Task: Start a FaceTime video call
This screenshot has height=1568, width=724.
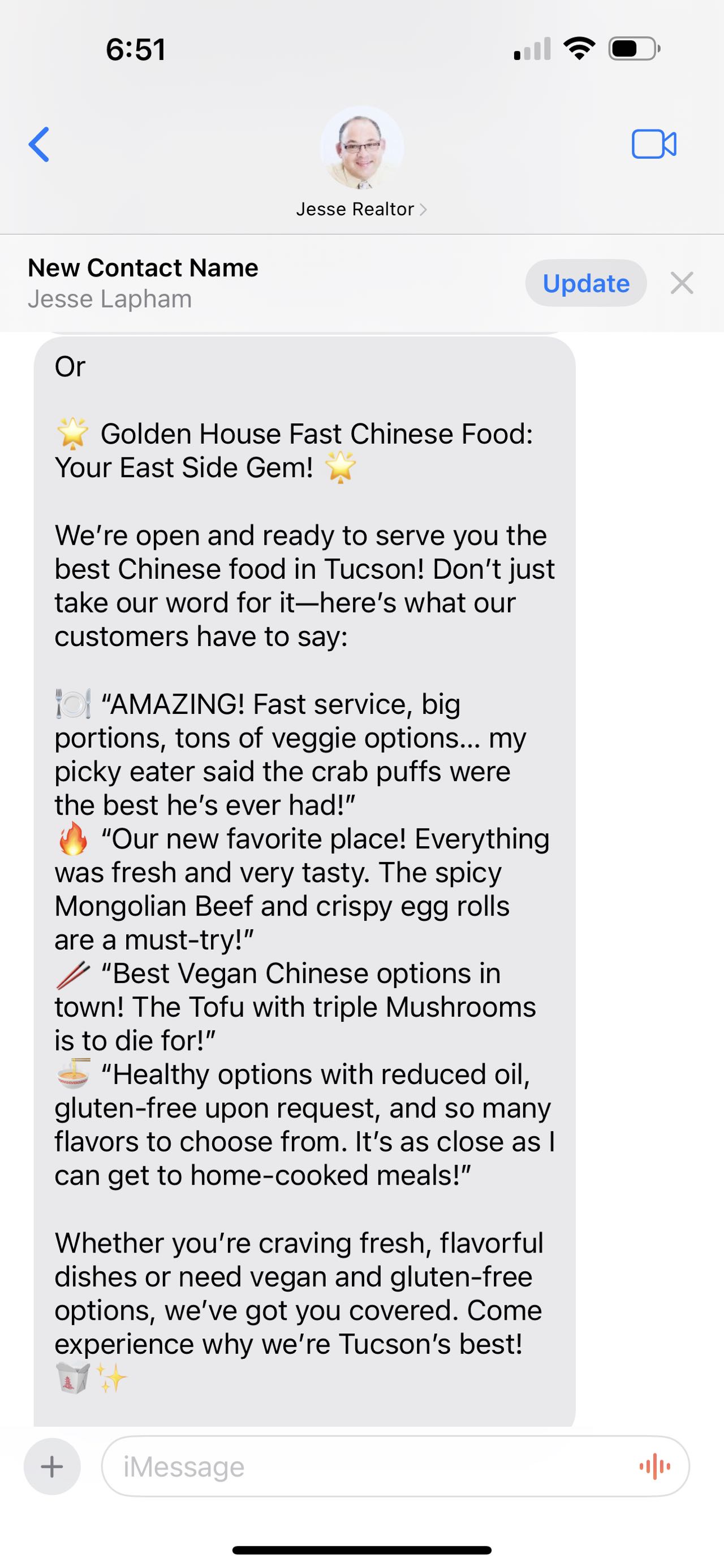Action: [x=654, y=144]
